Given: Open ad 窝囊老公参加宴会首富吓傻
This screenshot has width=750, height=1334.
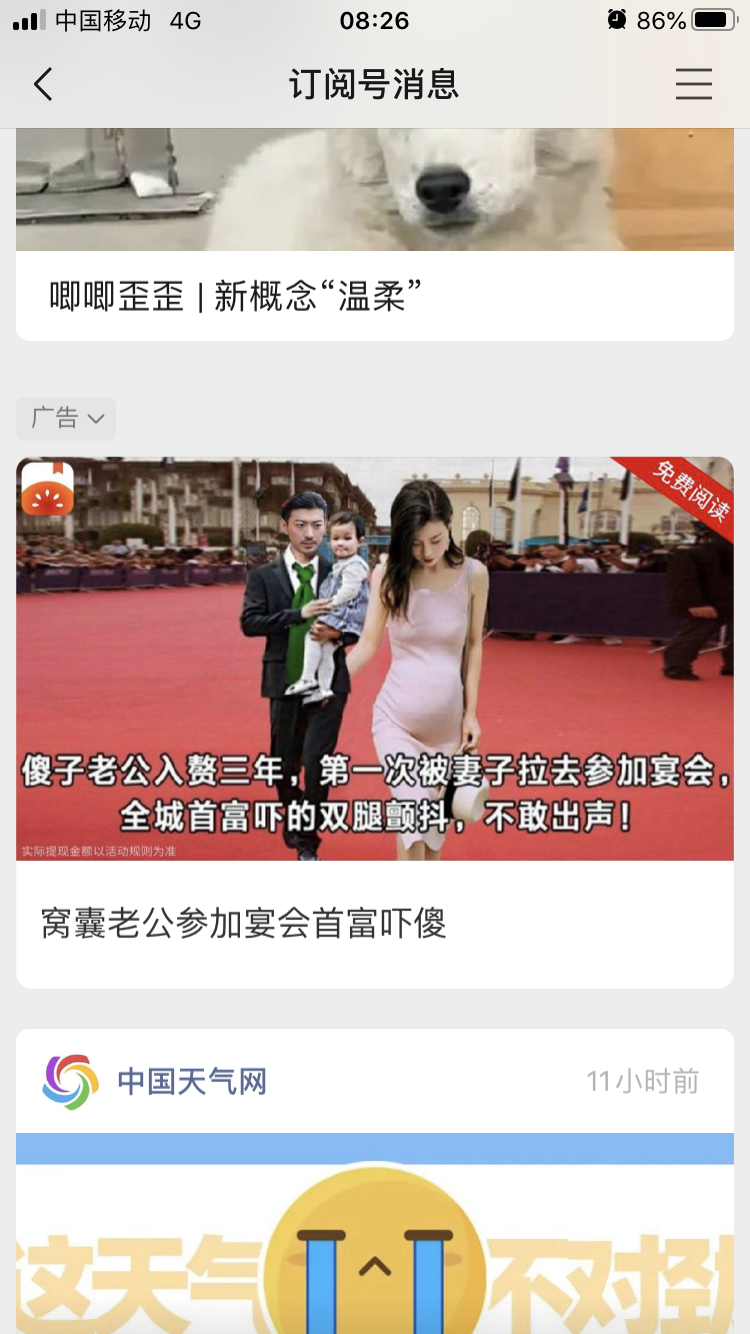Looking at the screenshot, I should [x=243, y=923].
